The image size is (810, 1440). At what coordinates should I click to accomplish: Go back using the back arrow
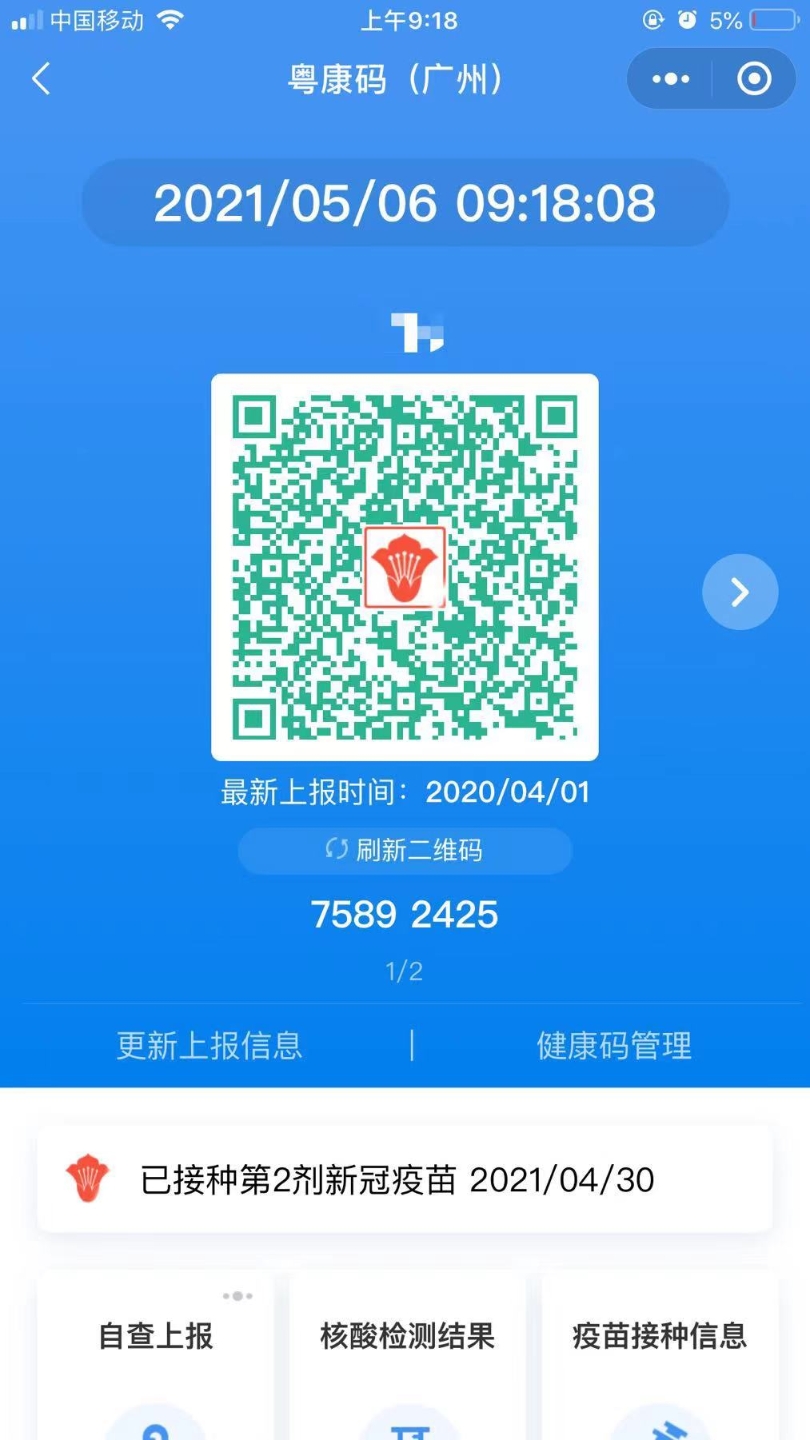point(41,79)
